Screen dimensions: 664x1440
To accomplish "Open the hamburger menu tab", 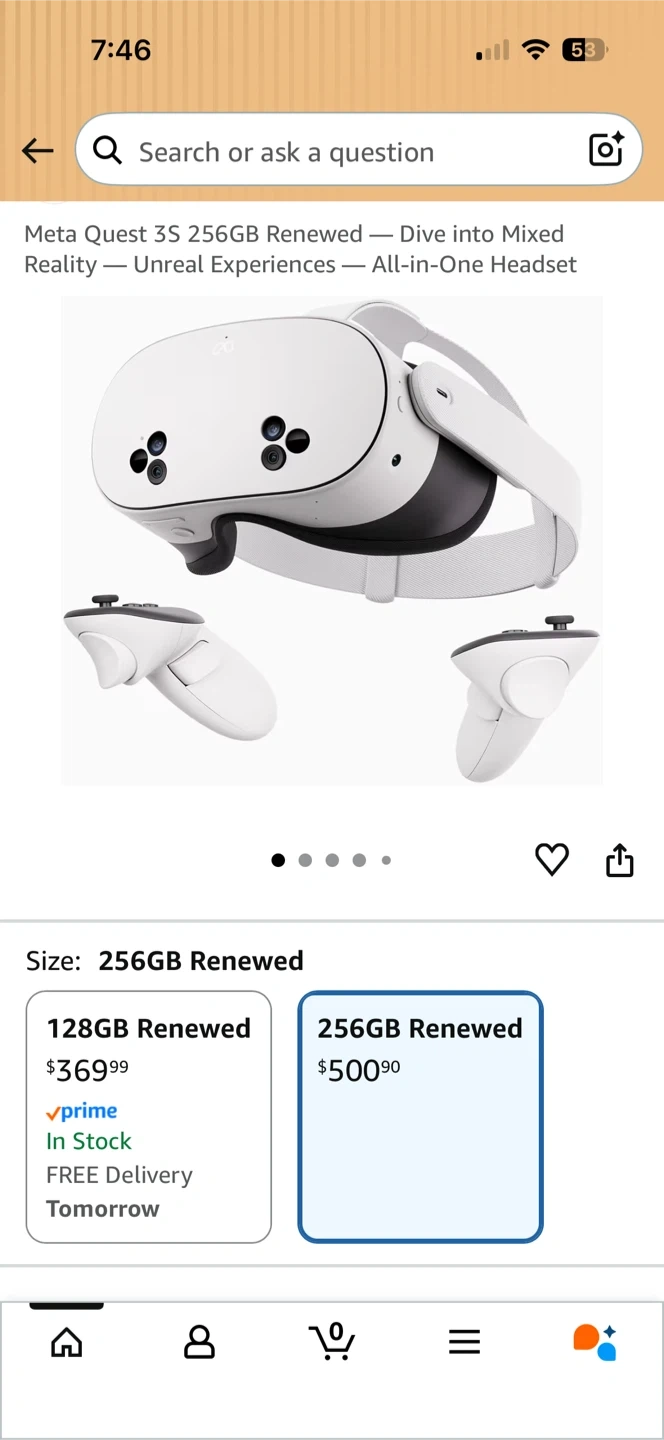I will pos(464,1342).
